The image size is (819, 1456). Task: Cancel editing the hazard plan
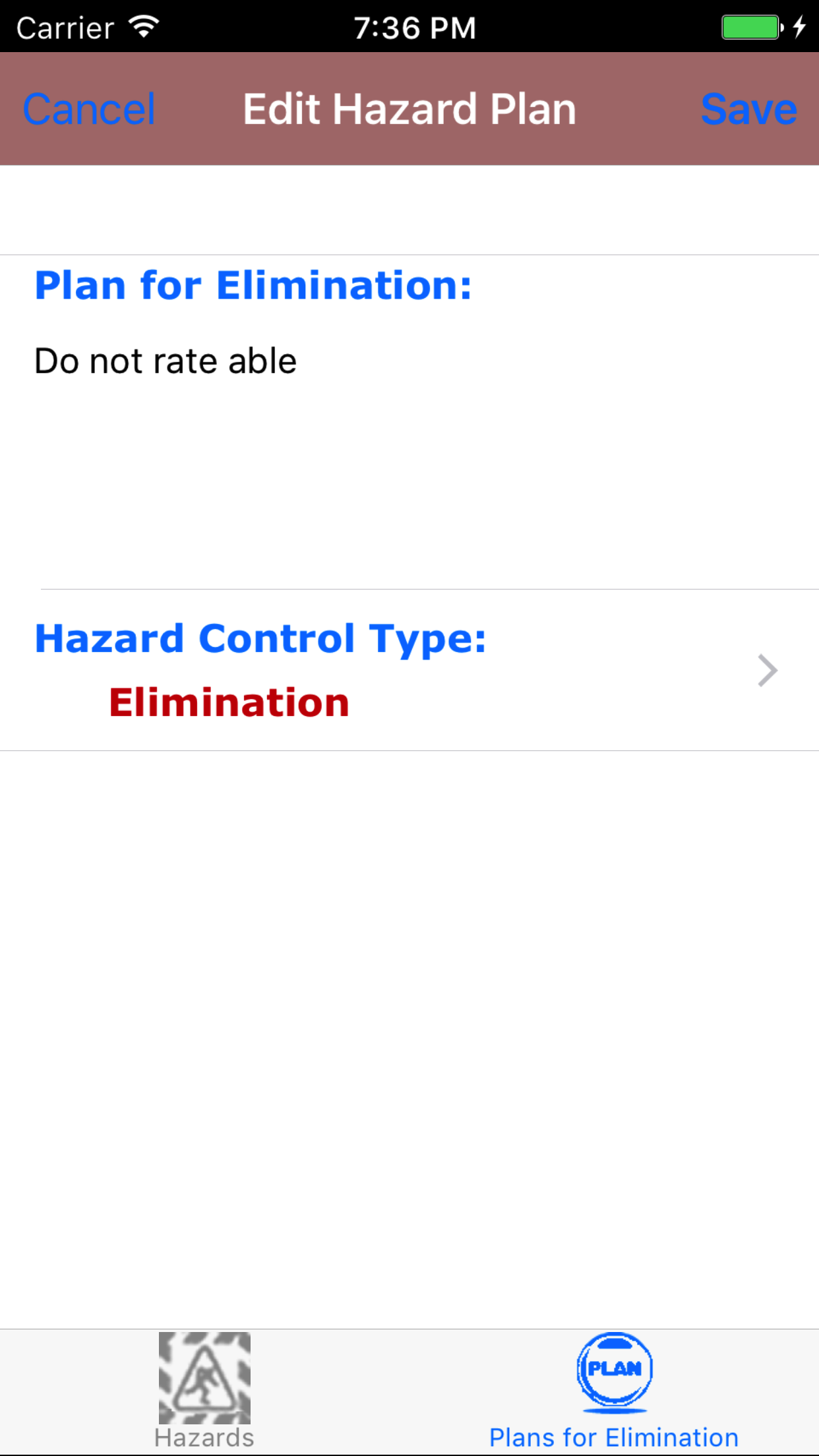89,109
